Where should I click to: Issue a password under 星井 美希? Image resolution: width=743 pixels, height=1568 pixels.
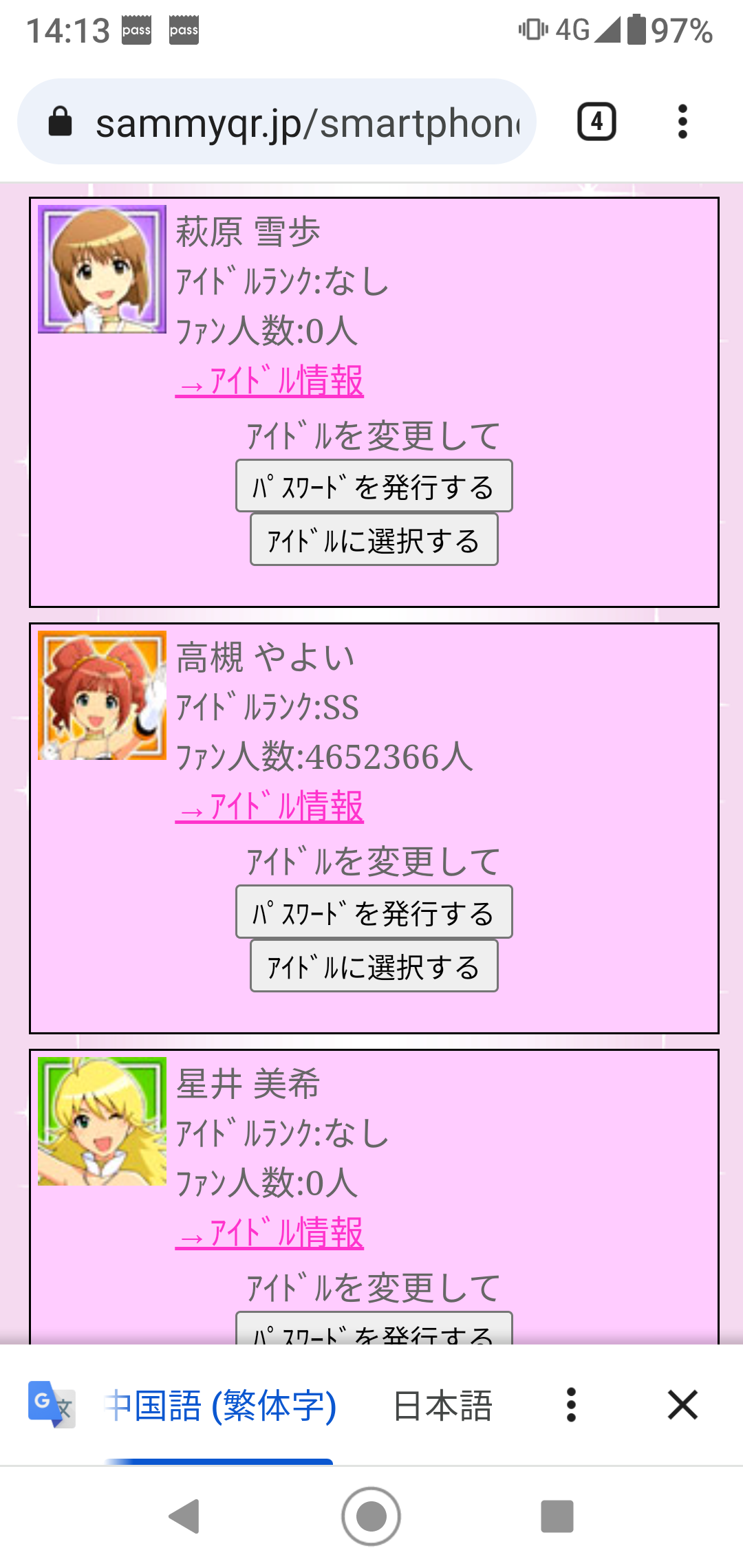coord(374,1329)
